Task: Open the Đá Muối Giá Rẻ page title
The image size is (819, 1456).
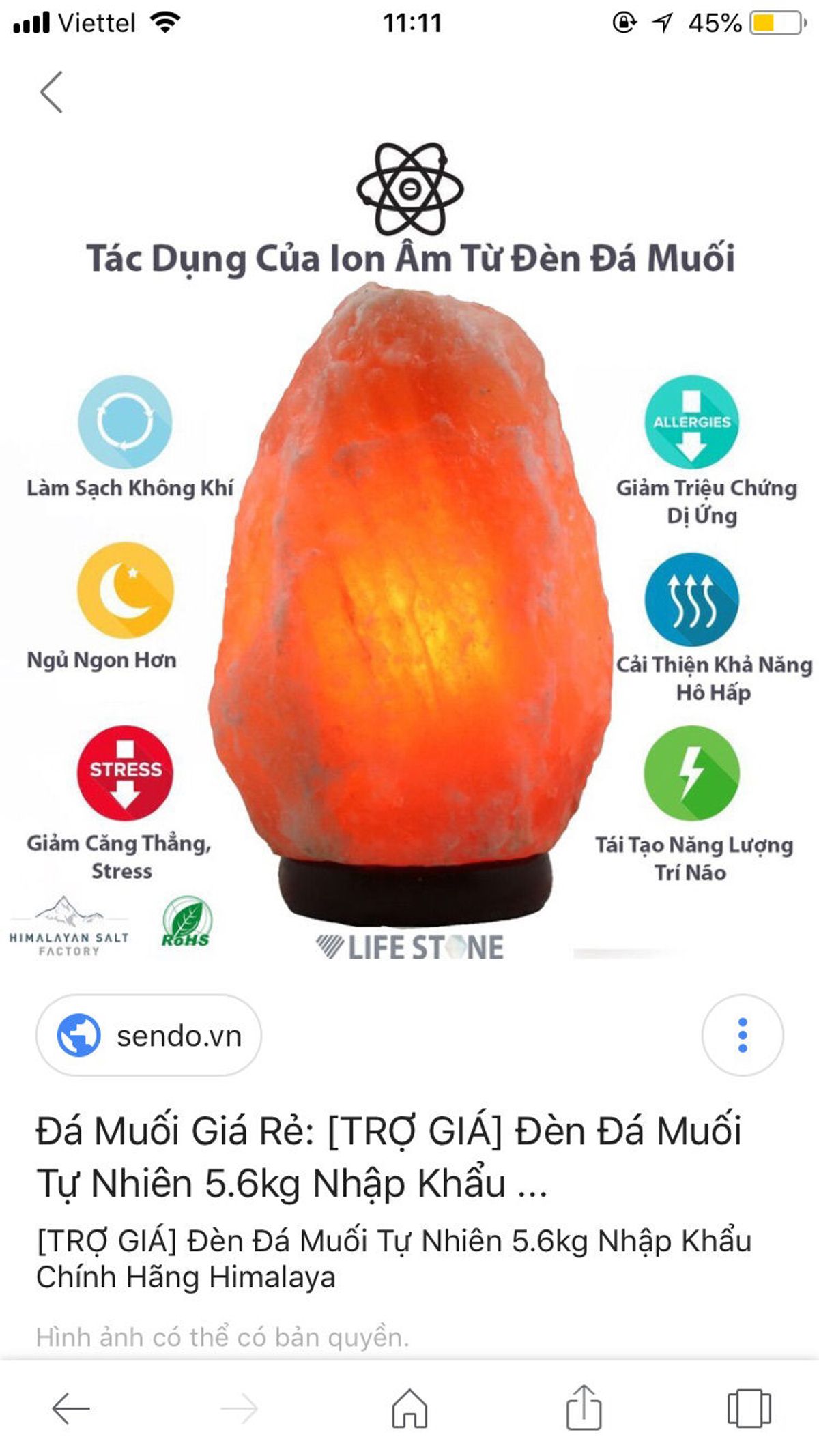Action: pyautogui.click(x=388, y=1156)
